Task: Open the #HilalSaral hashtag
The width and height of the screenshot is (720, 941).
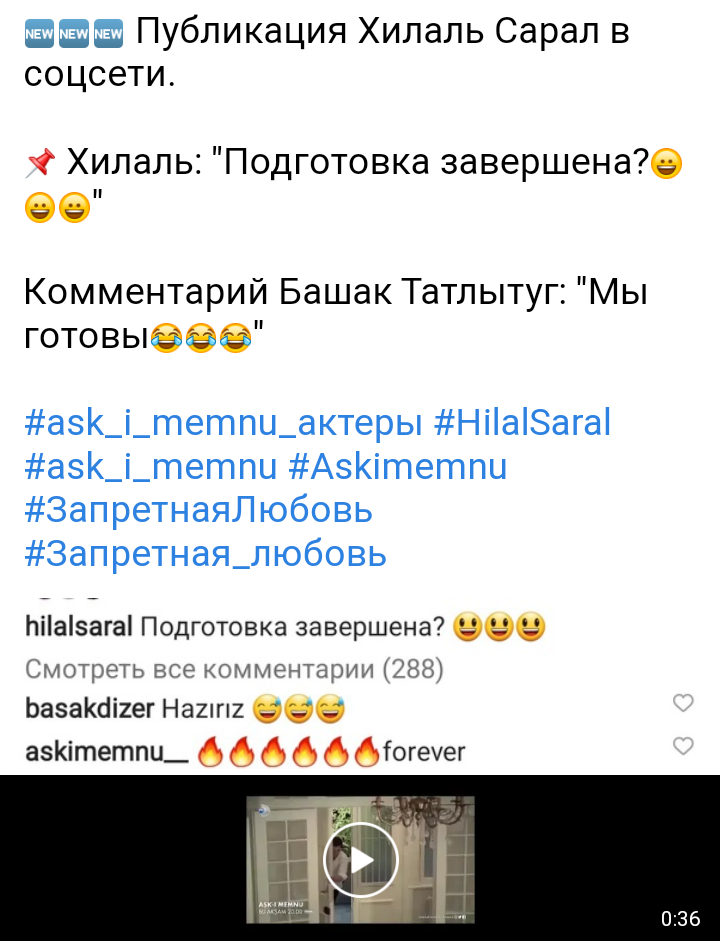Action: click(522, 422)
